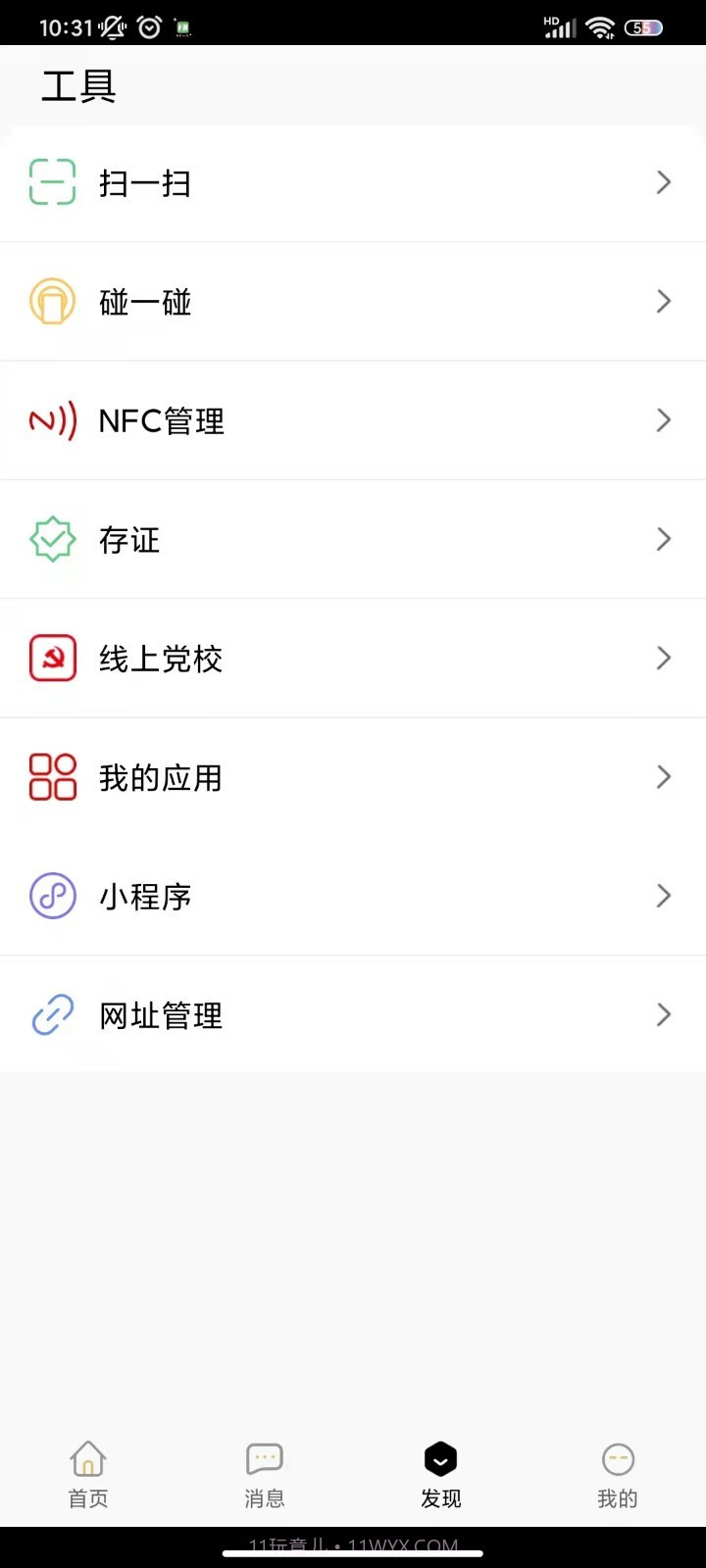Tap the 首页 home icon in bottom bar

(x=88, y=1458)
